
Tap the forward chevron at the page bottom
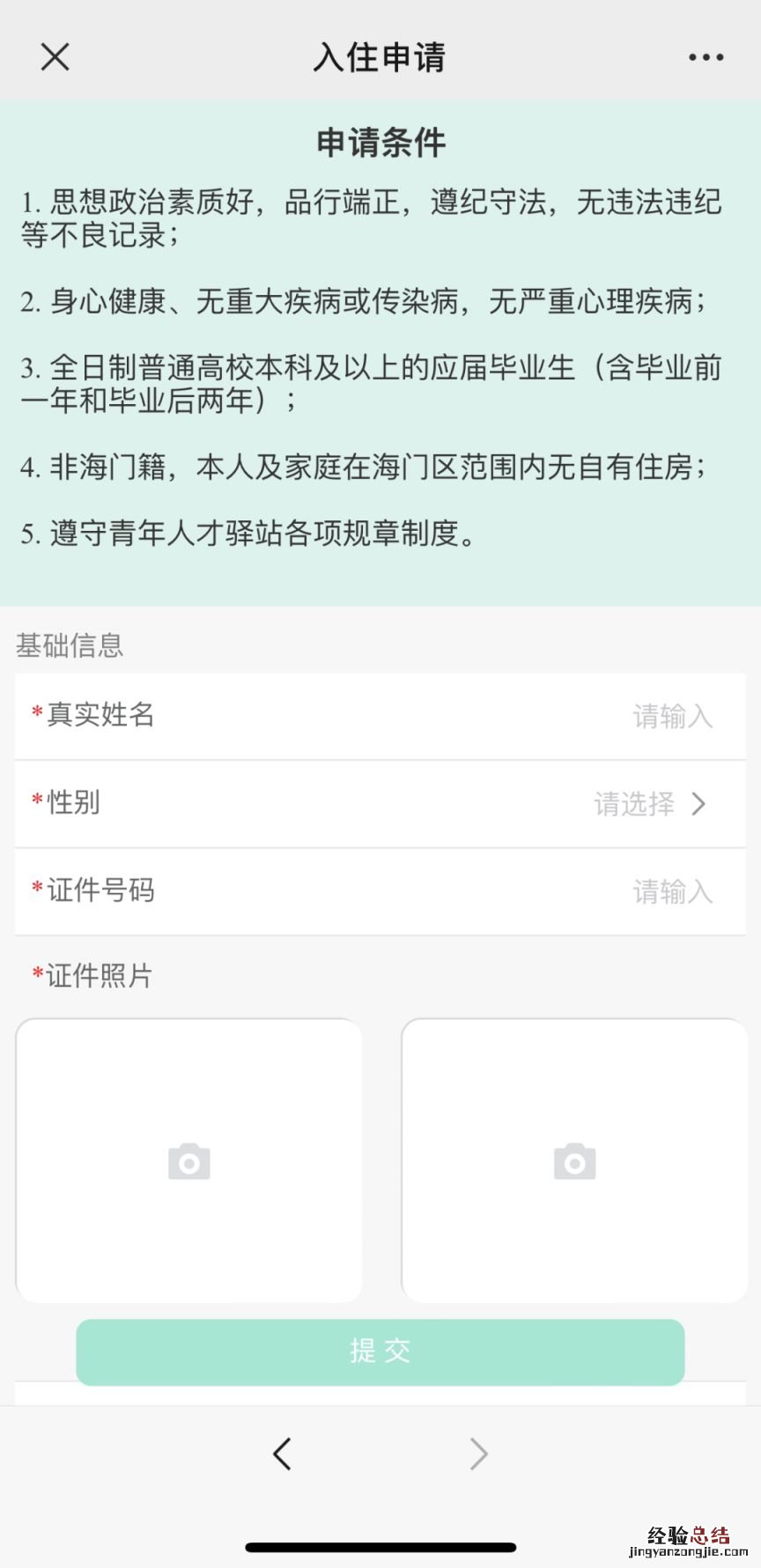[478, 1454]
